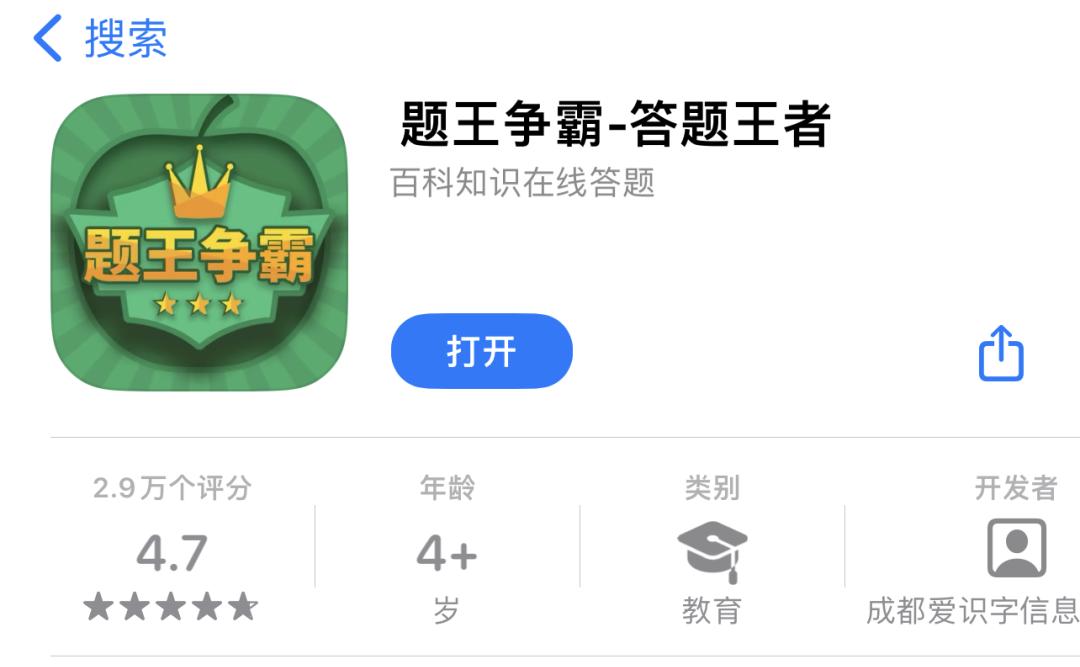Viewport: 1080px width, 667px height.
Task: Tap the 年龄 4+ rating info
Action: (x=446, y=552)
